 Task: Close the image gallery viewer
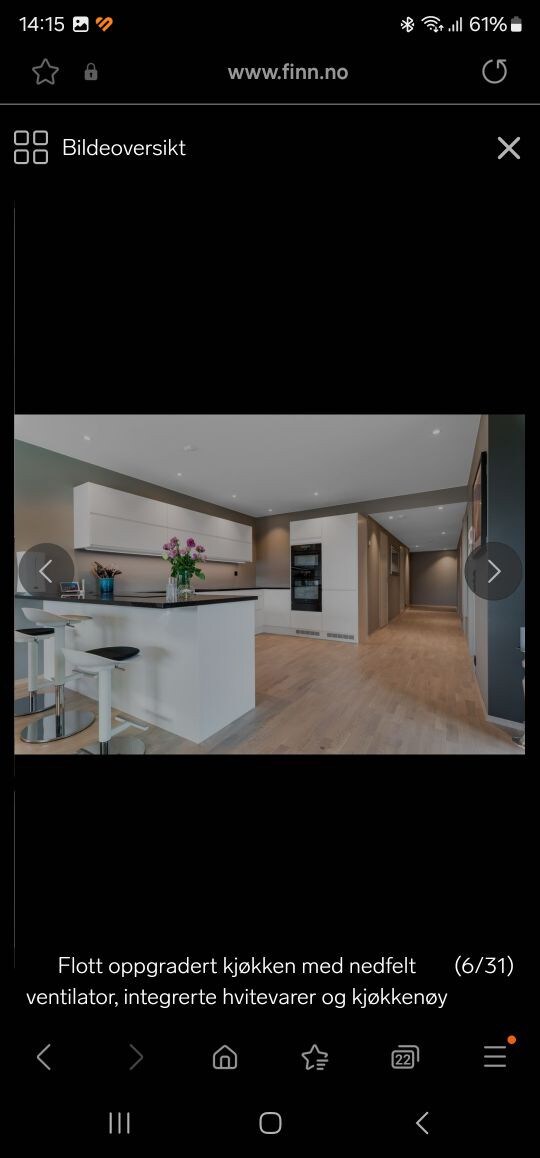pyautogui.click(x=509, y=148)
